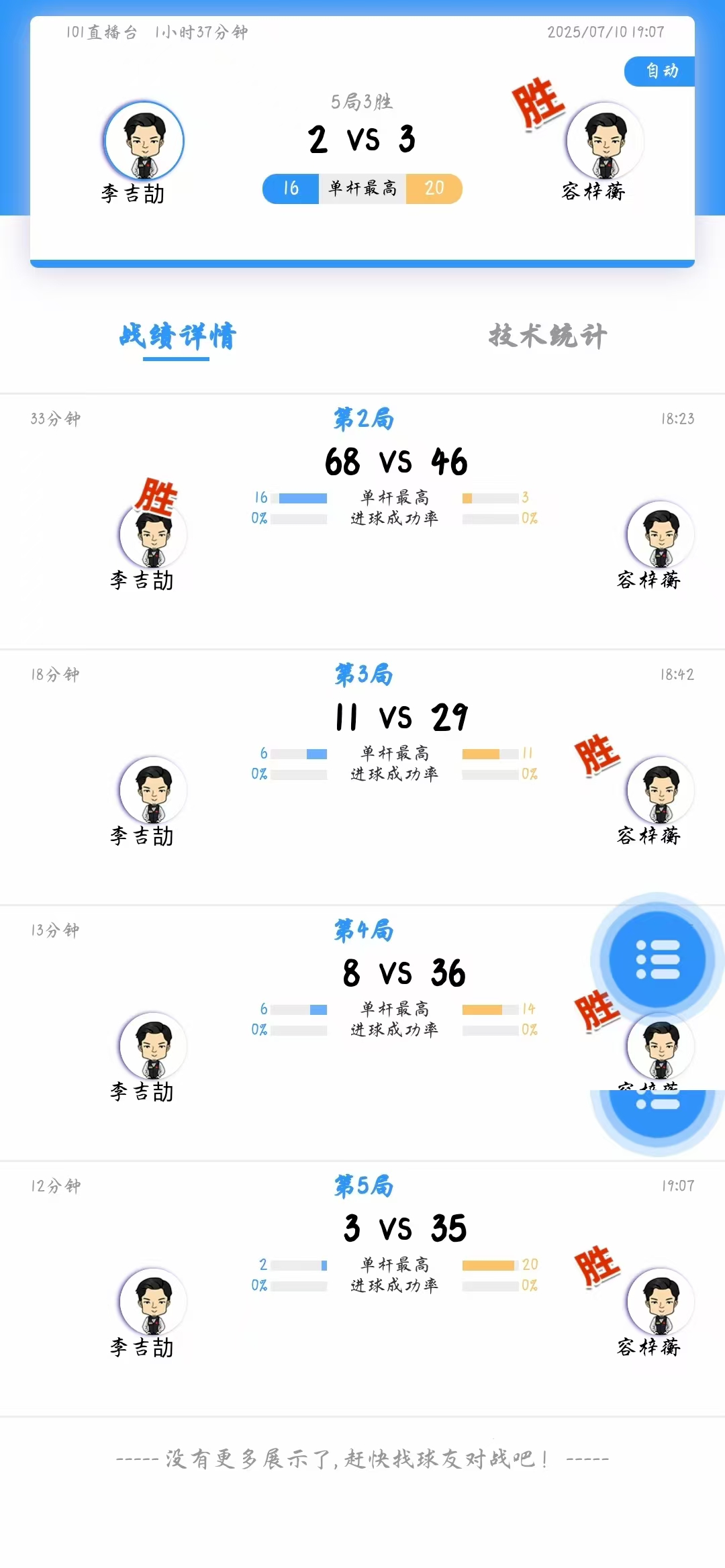725x1568 pixels.
Task: Select the 战绩详情 tab
Action: click(x=177, y=336)
